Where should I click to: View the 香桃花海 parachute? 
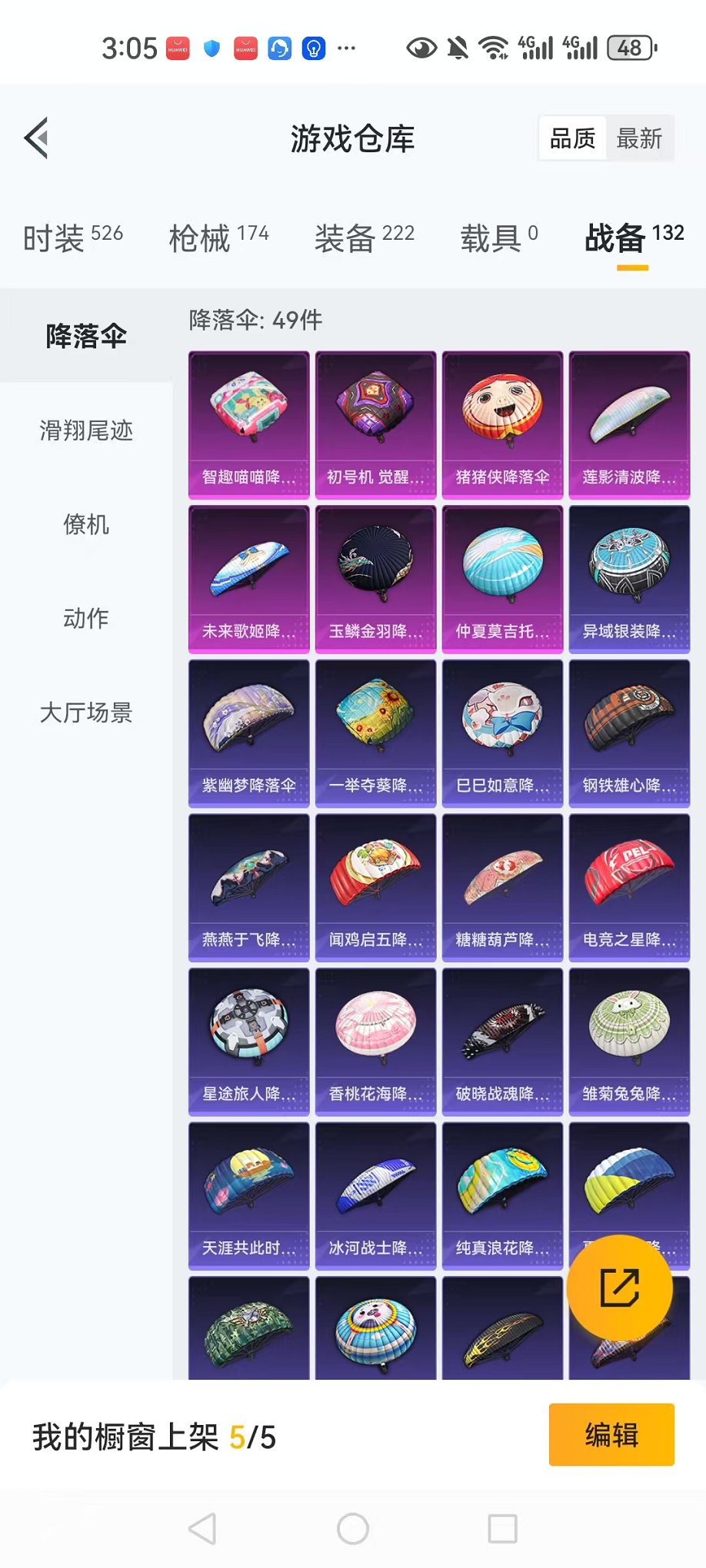point(375,1041)
